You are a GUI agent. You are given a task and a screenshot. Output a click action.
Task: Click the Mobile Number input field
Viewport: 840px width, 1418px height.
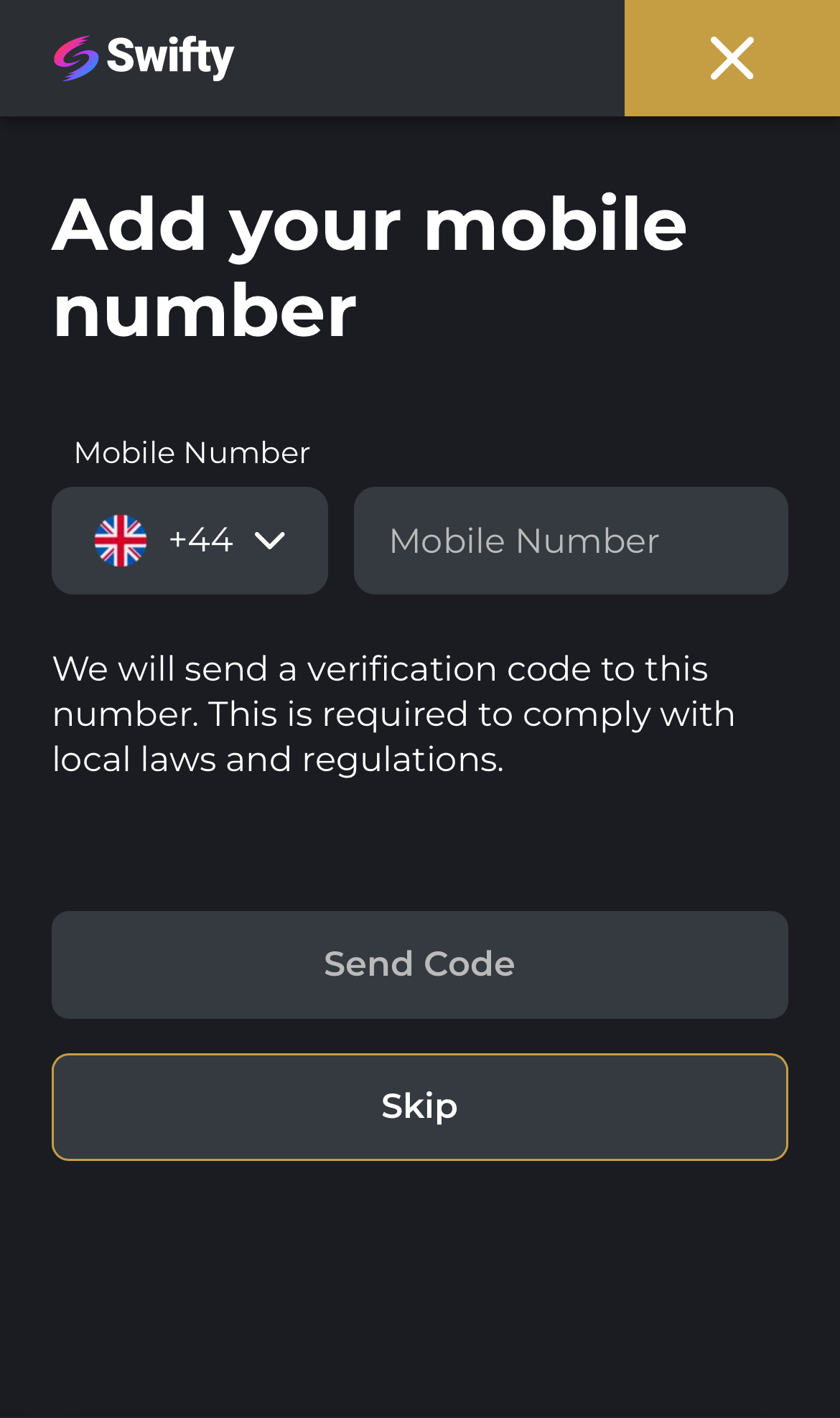(570, 541)
